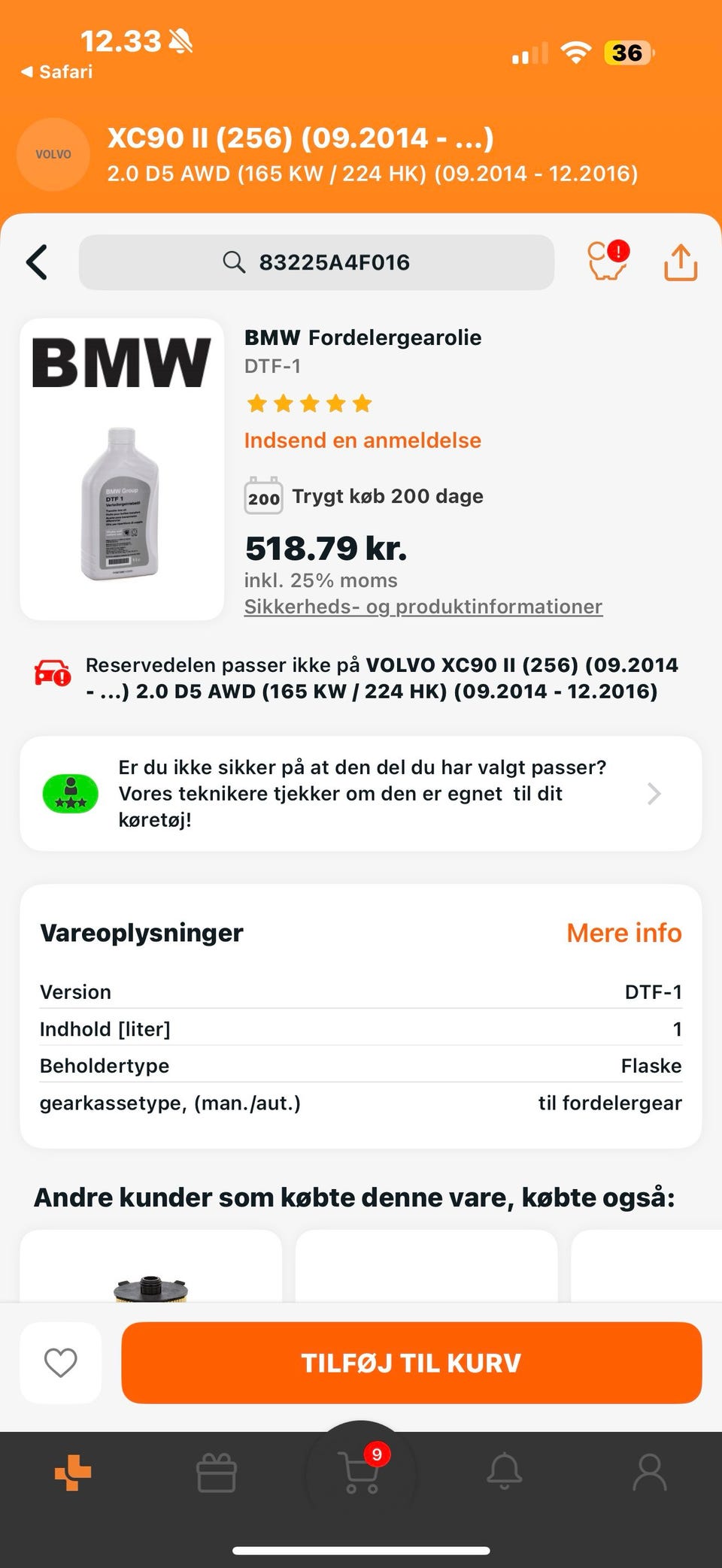The width and height of the screenshot is (722, 1568).
Task: Open Indsend en anmeldelse link
Action: [363, 440]
